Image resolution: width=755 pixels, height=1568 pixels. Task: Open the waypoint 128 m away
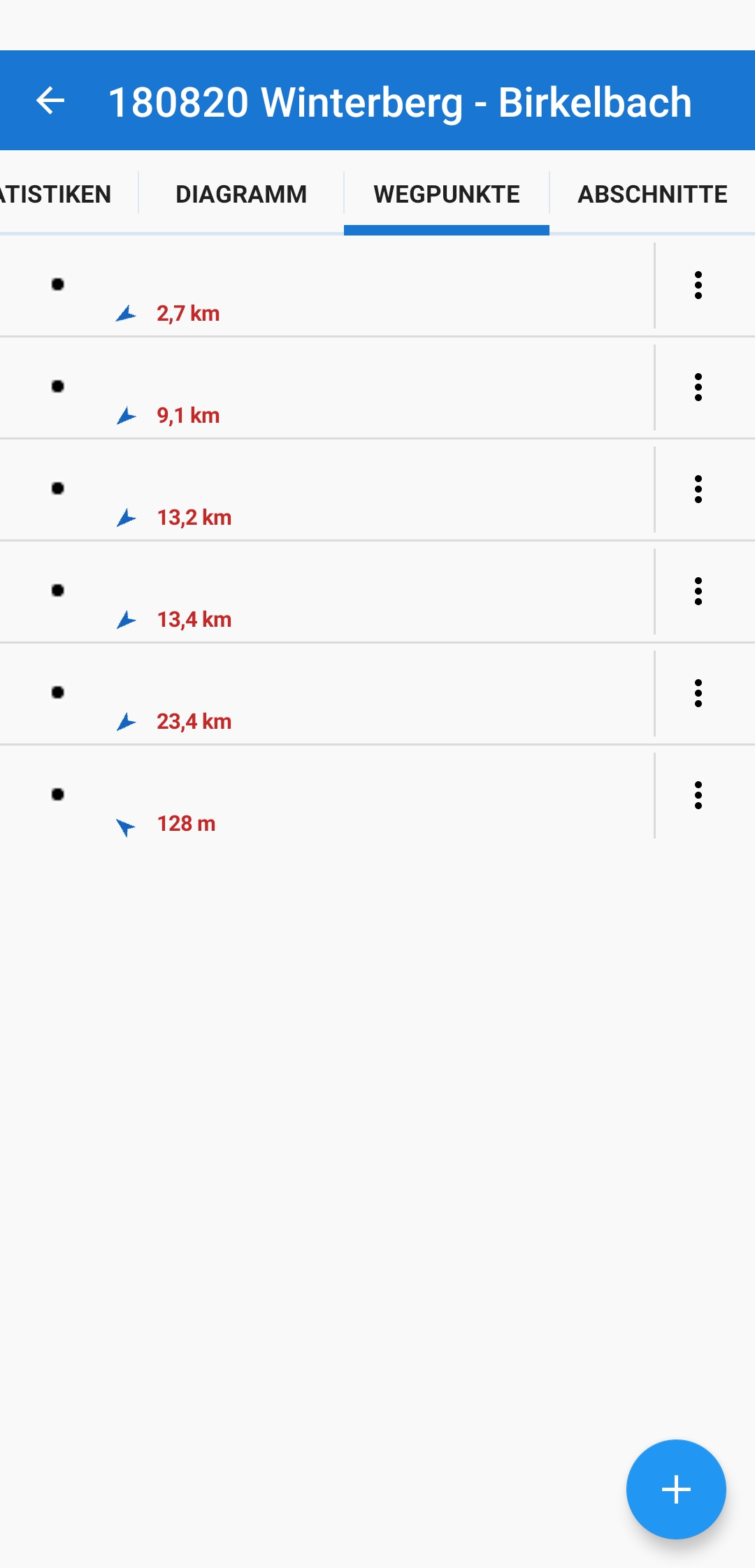(x=326, y=797)
